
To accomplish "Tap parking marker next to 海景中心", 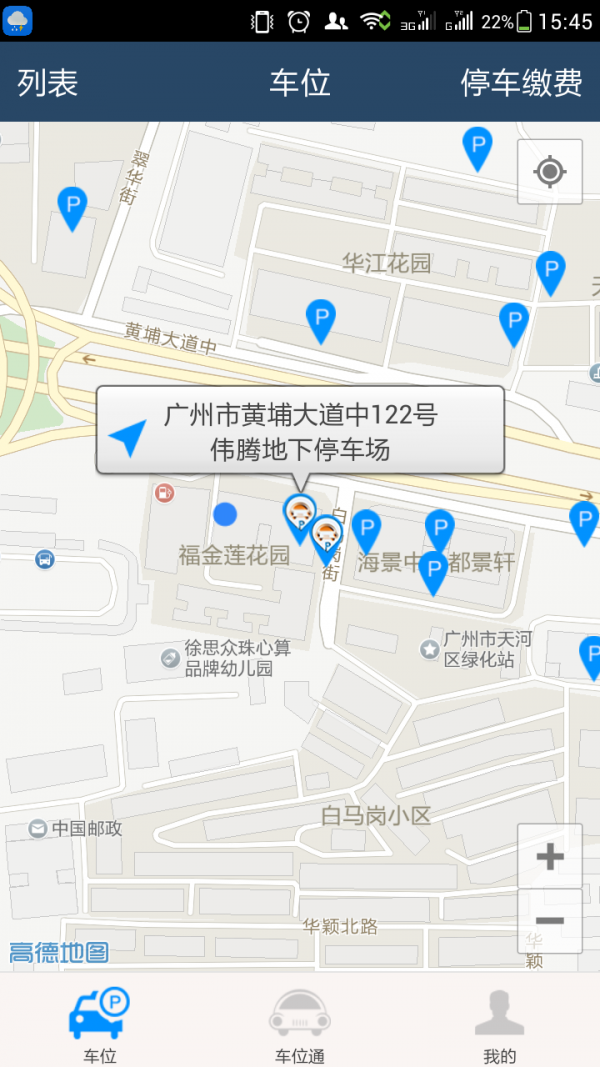I will point(366,528).
